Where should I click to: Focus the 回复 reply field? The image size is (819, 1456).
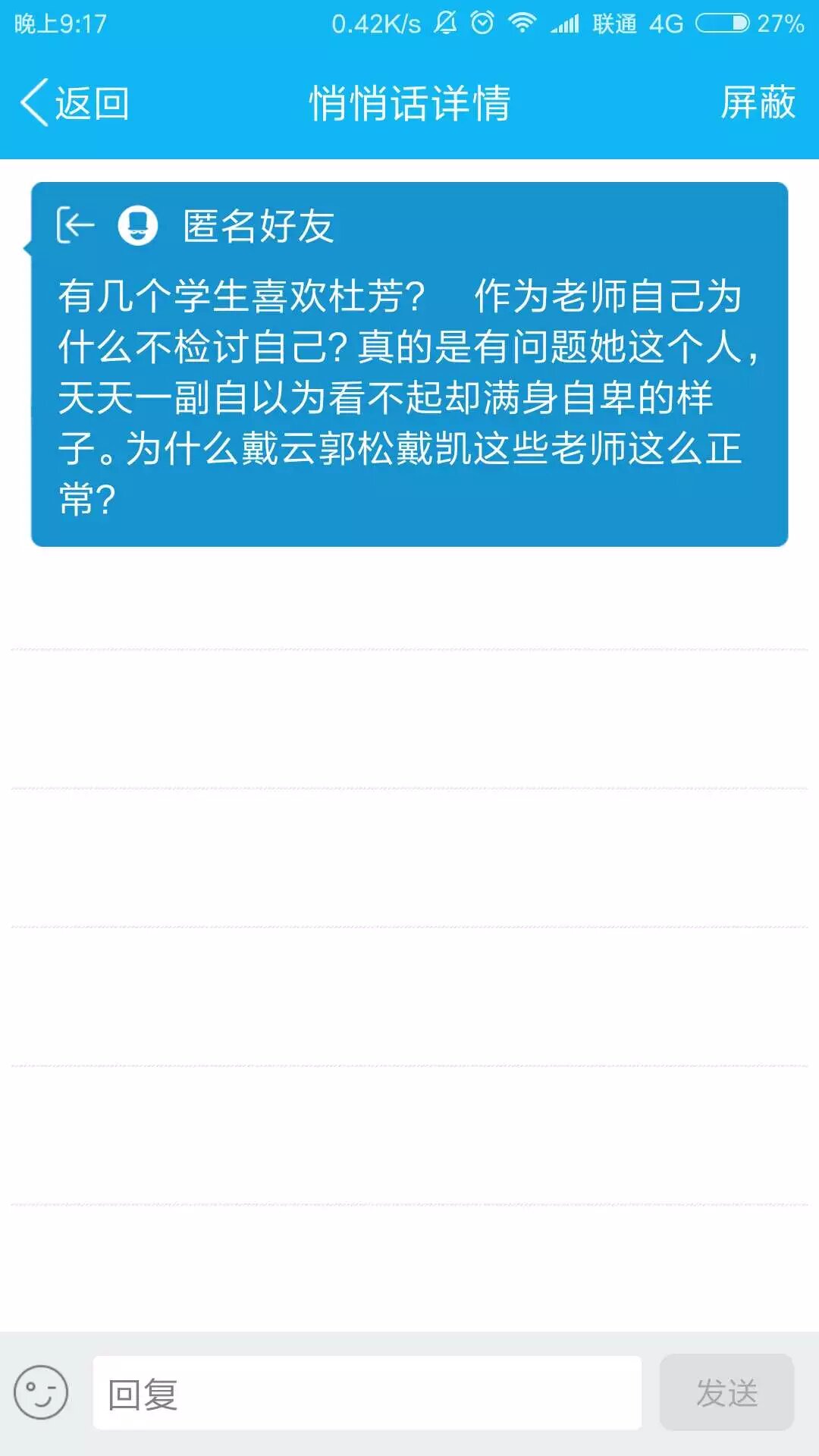pyautogui.click(x=367, y=1394)
